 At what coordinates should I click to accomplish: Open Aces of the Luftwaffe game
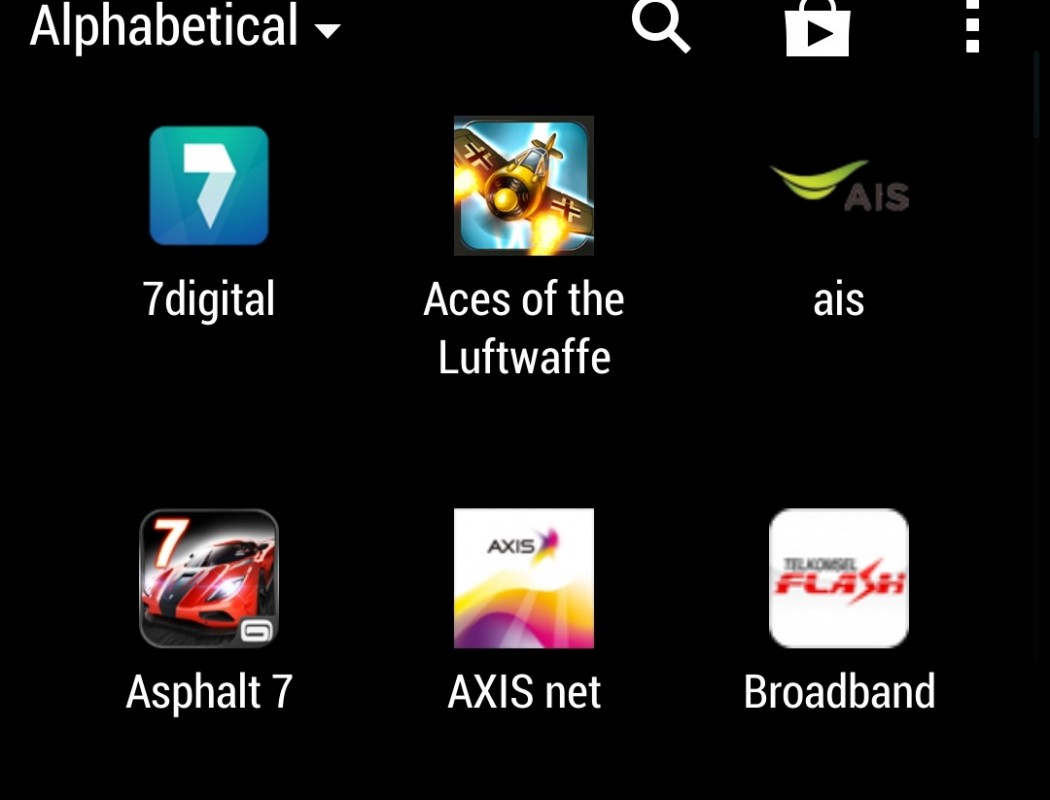[524, 186]
